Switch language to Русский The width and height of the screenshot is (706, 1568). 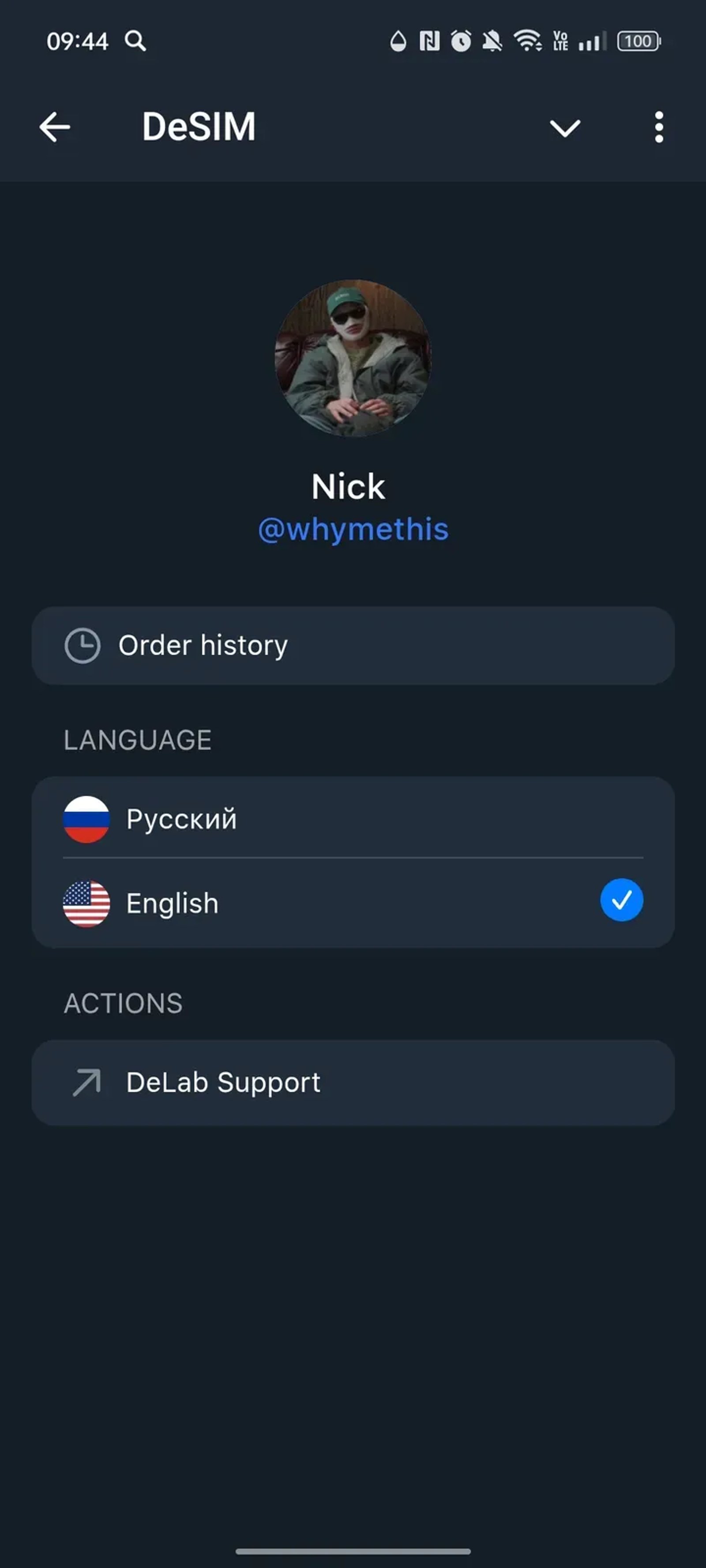pos(353,819)
